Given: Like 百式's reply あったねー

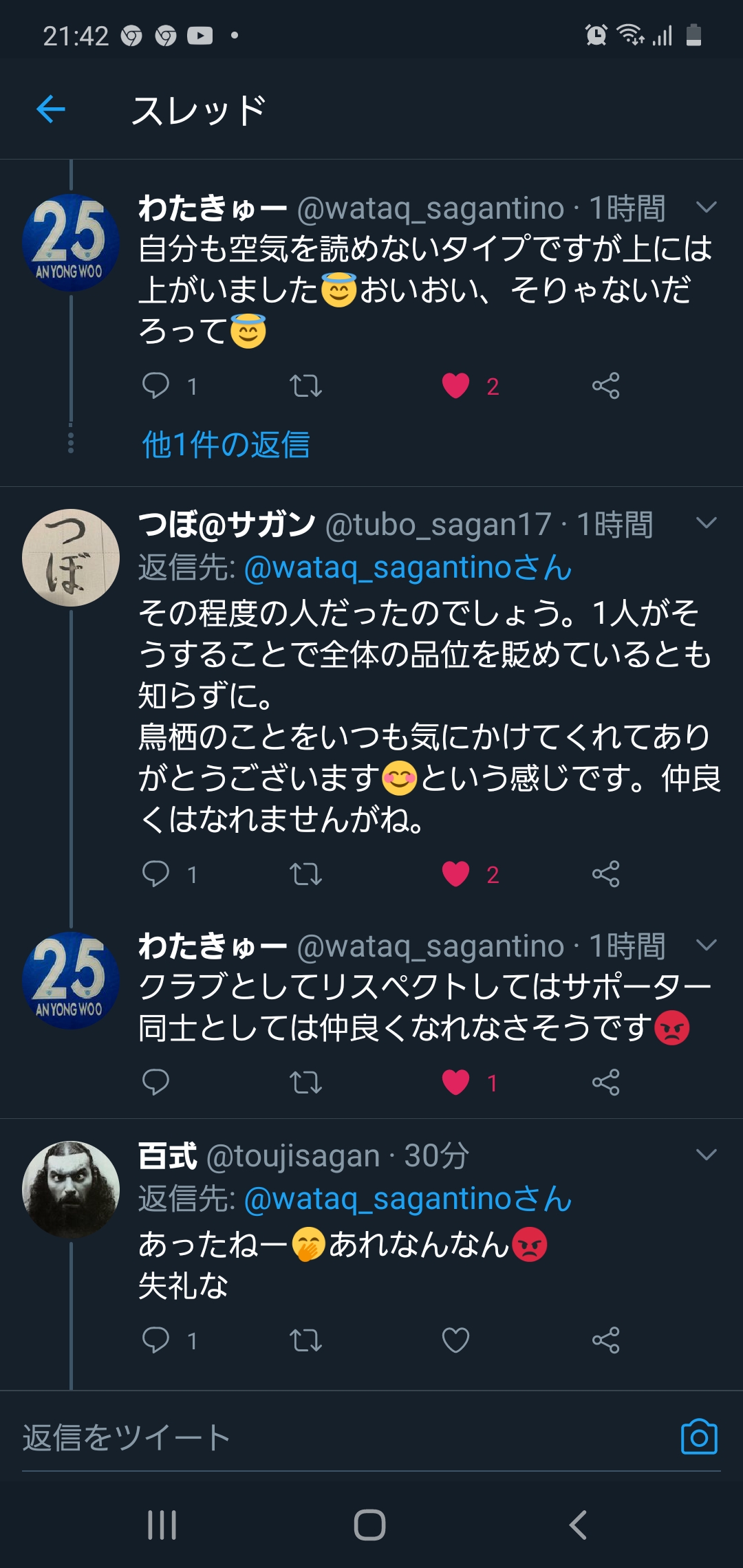Looking at the screenshot, I should tap(455, 1340).
